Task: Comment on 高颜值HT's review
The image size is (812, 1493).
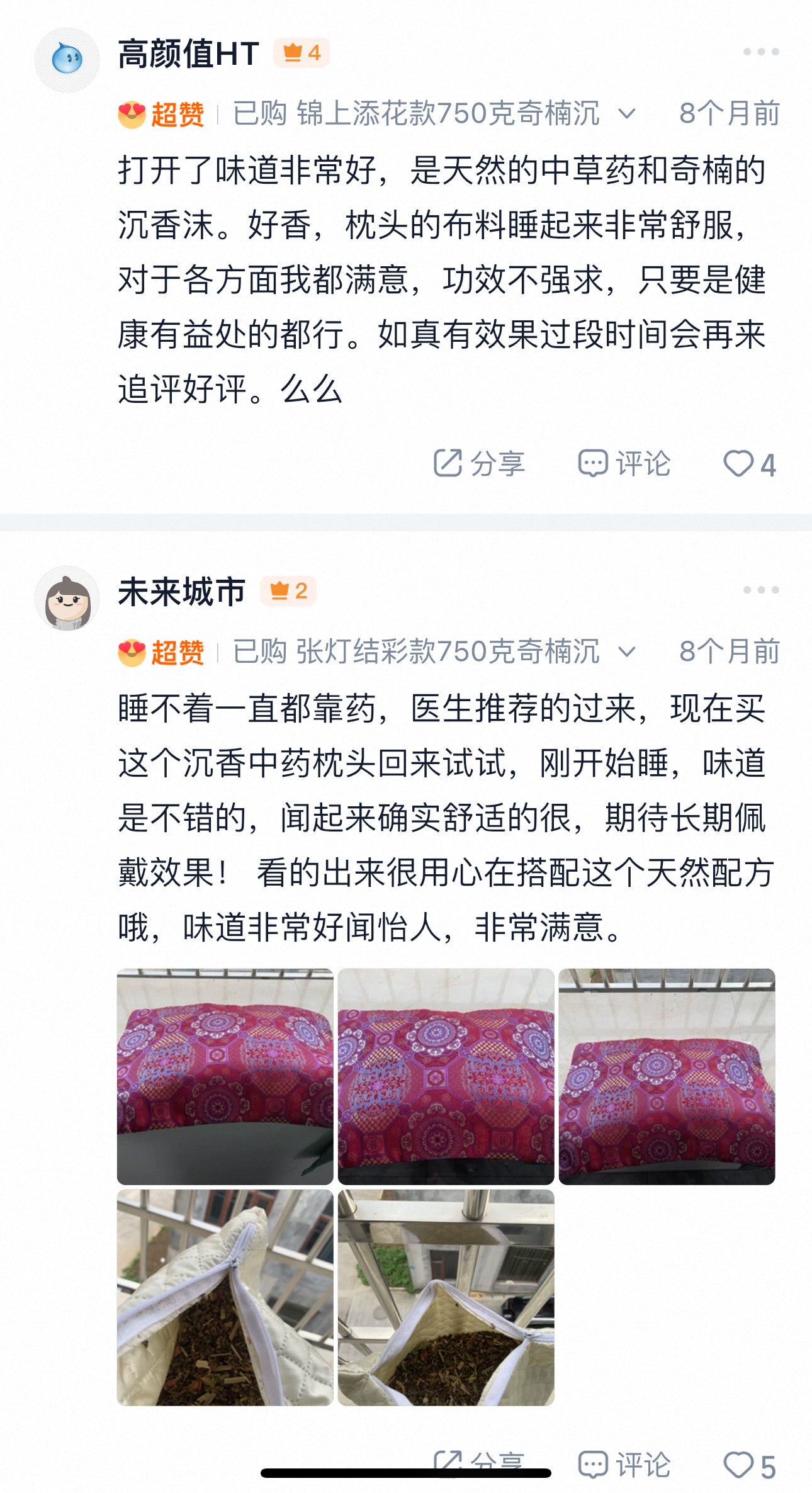Action: 624,464
